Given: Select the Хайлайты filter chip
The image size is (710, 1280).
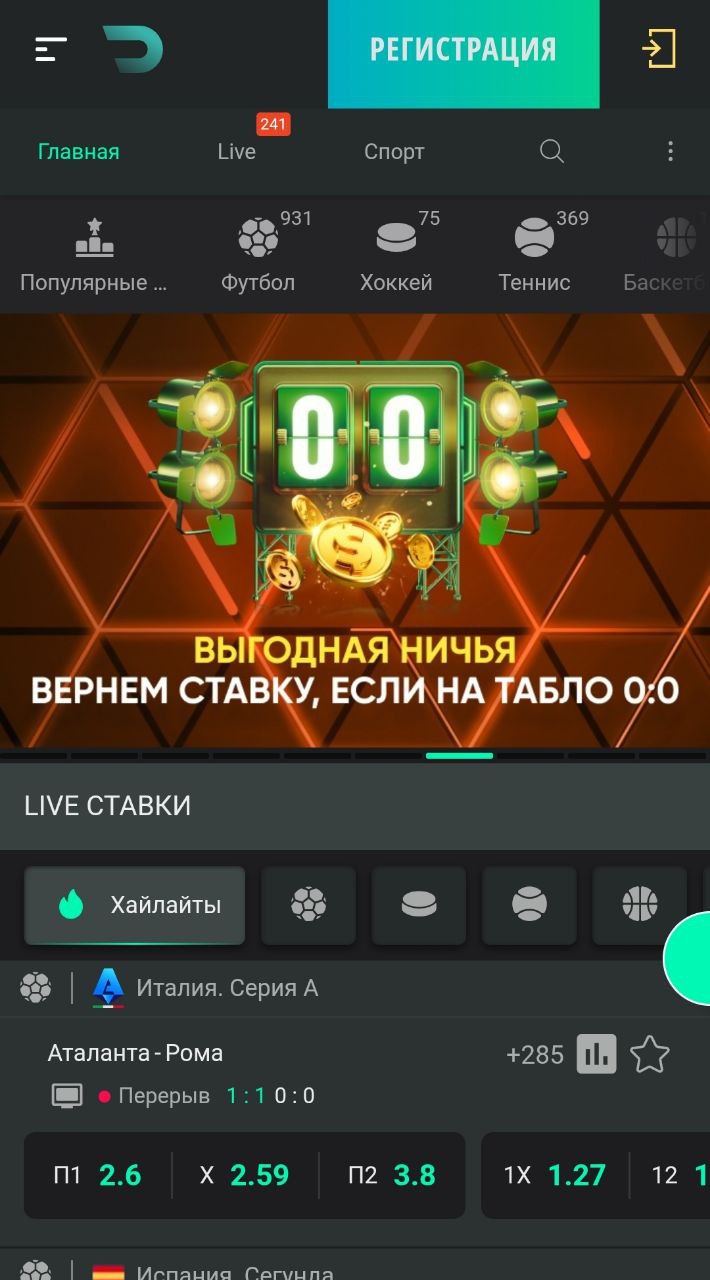Looking at the screenshot, I should [135, 905].
